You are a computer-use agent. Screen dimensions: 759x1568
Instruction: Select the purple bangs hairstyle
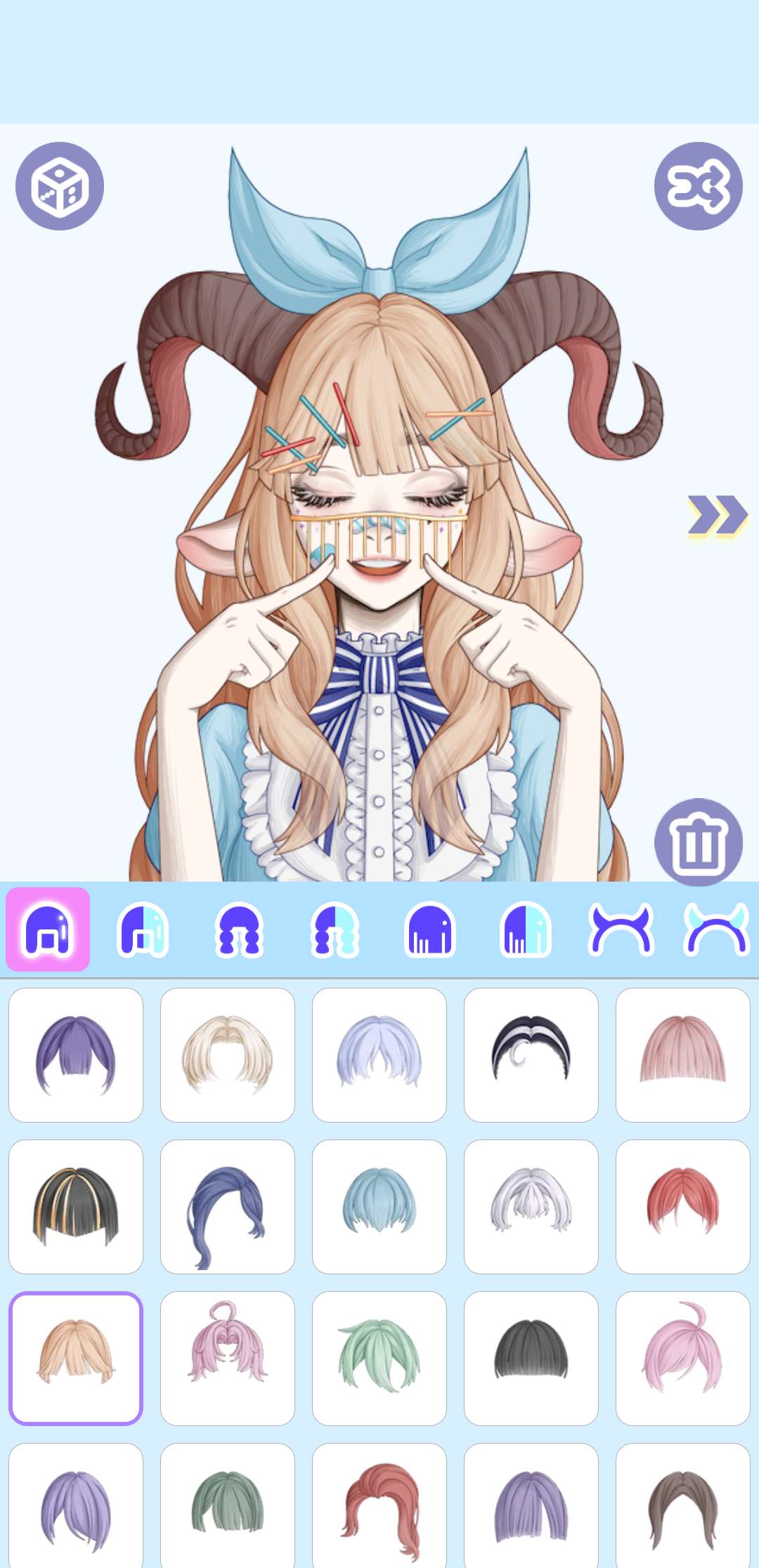[76, 1055]
